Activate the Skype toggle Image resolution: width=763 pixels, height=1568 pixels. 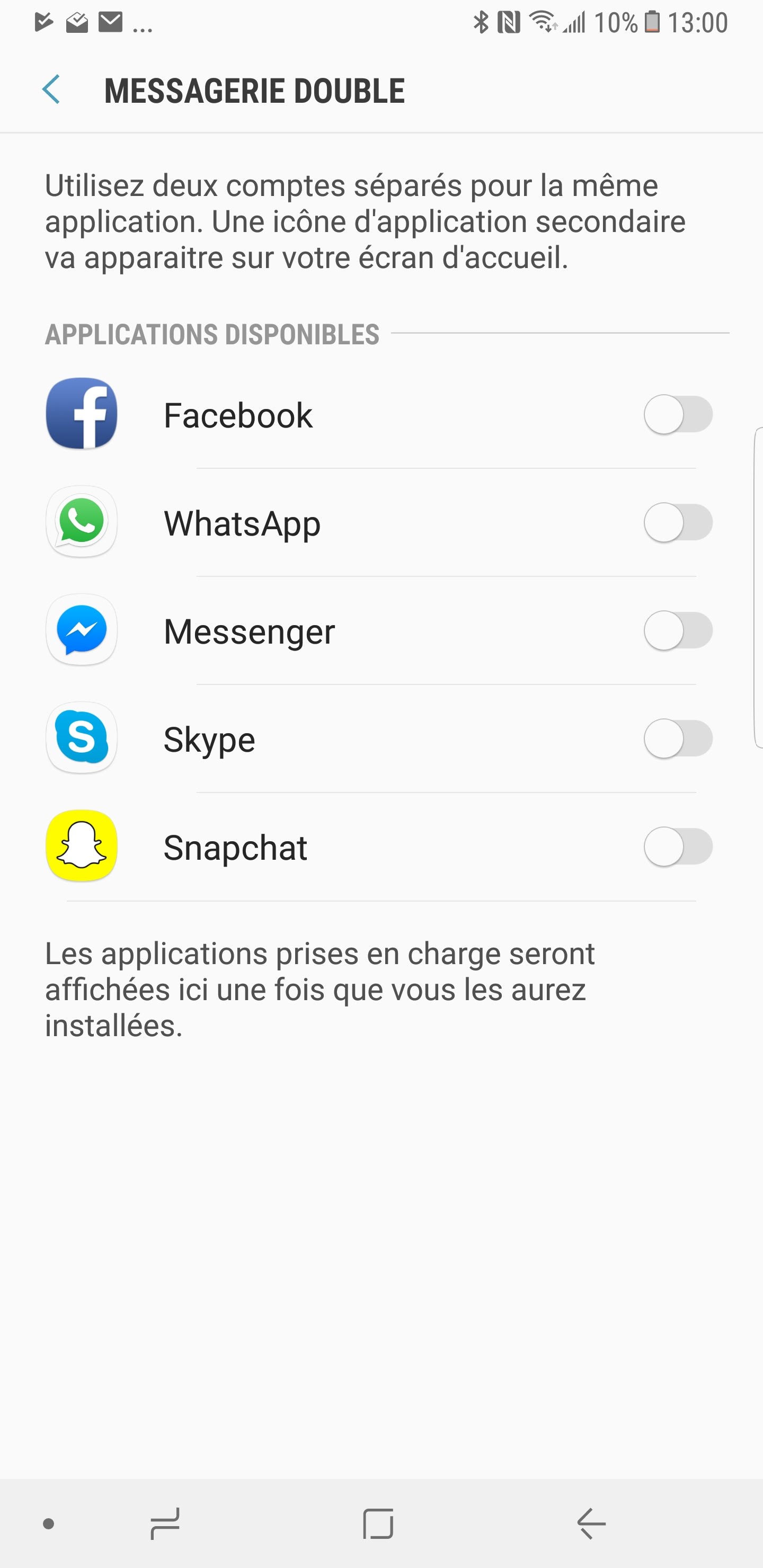(678, 738)
